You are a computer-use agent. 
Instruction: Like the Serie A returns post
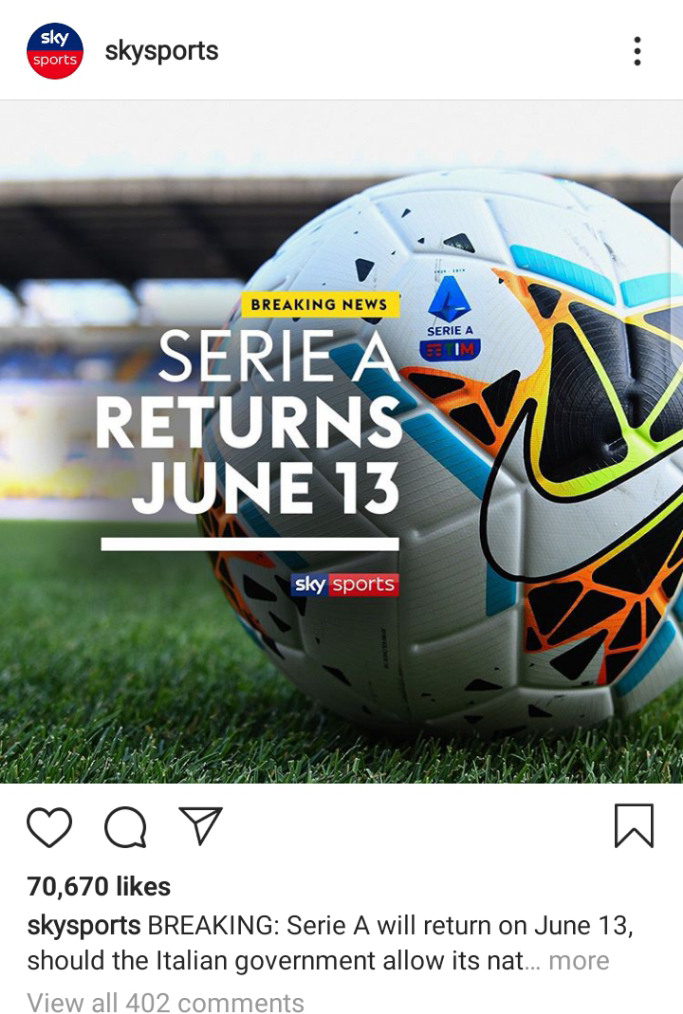coord(49,827)
